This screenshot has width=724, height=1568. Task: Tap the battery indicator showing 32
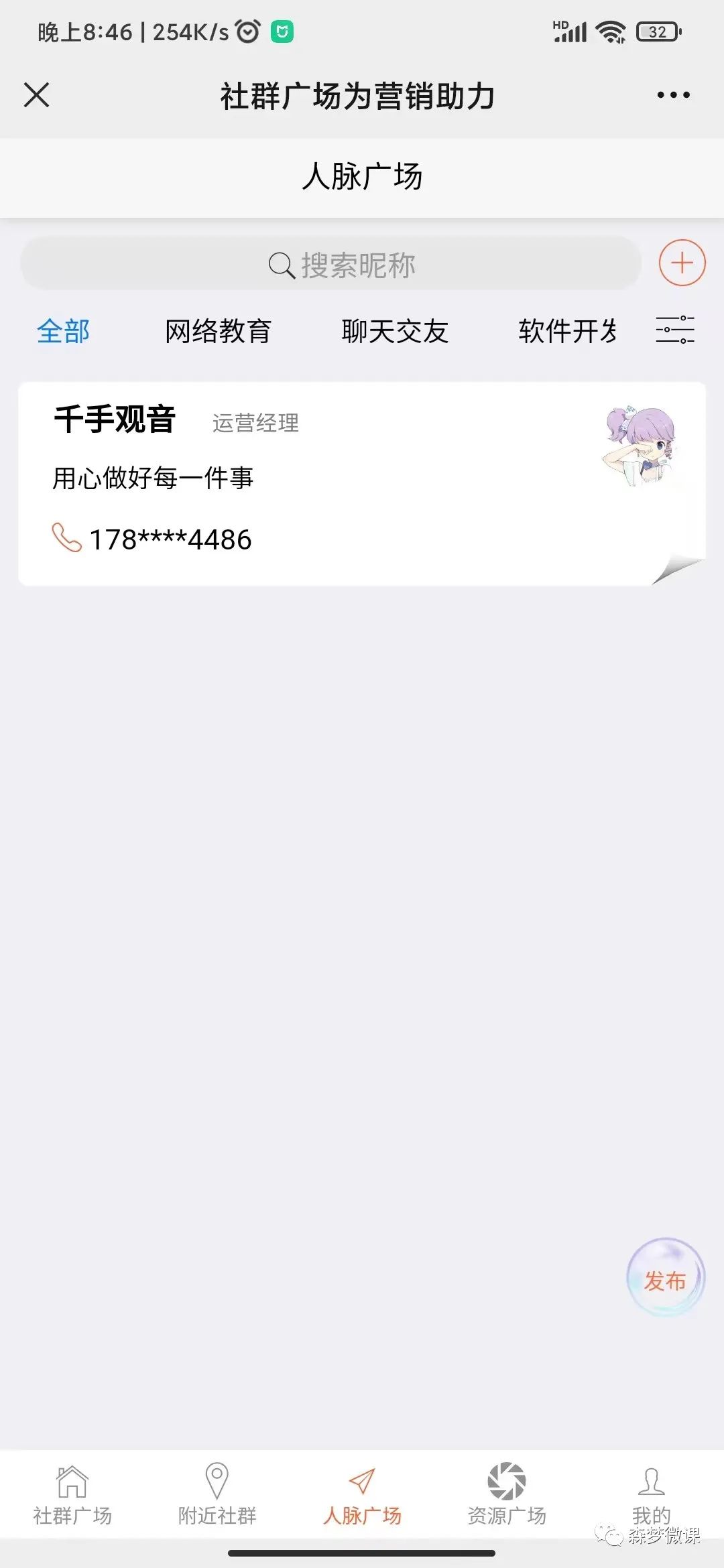658,29
